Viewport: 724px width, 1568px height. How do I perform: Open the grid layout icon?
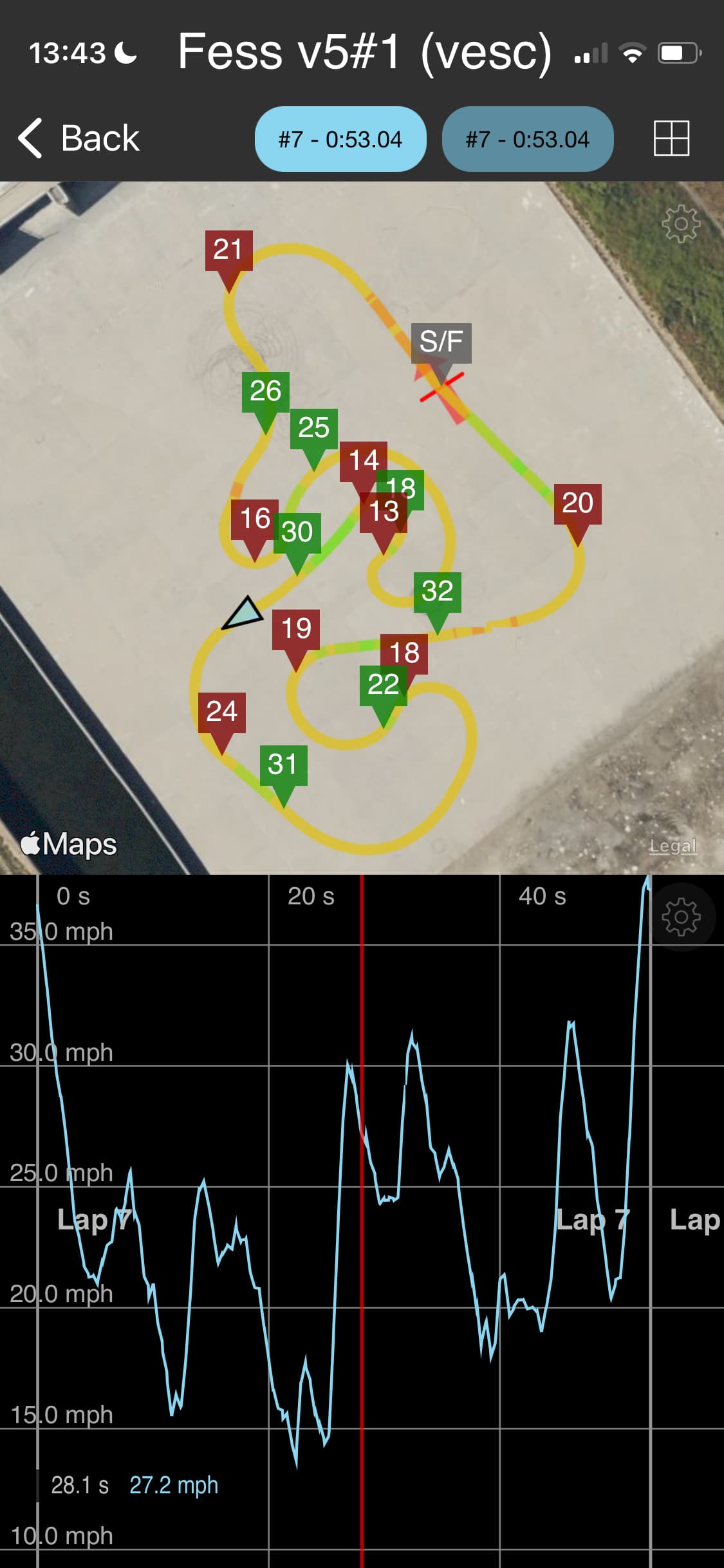pyautogui.click(x=671, y=138)
